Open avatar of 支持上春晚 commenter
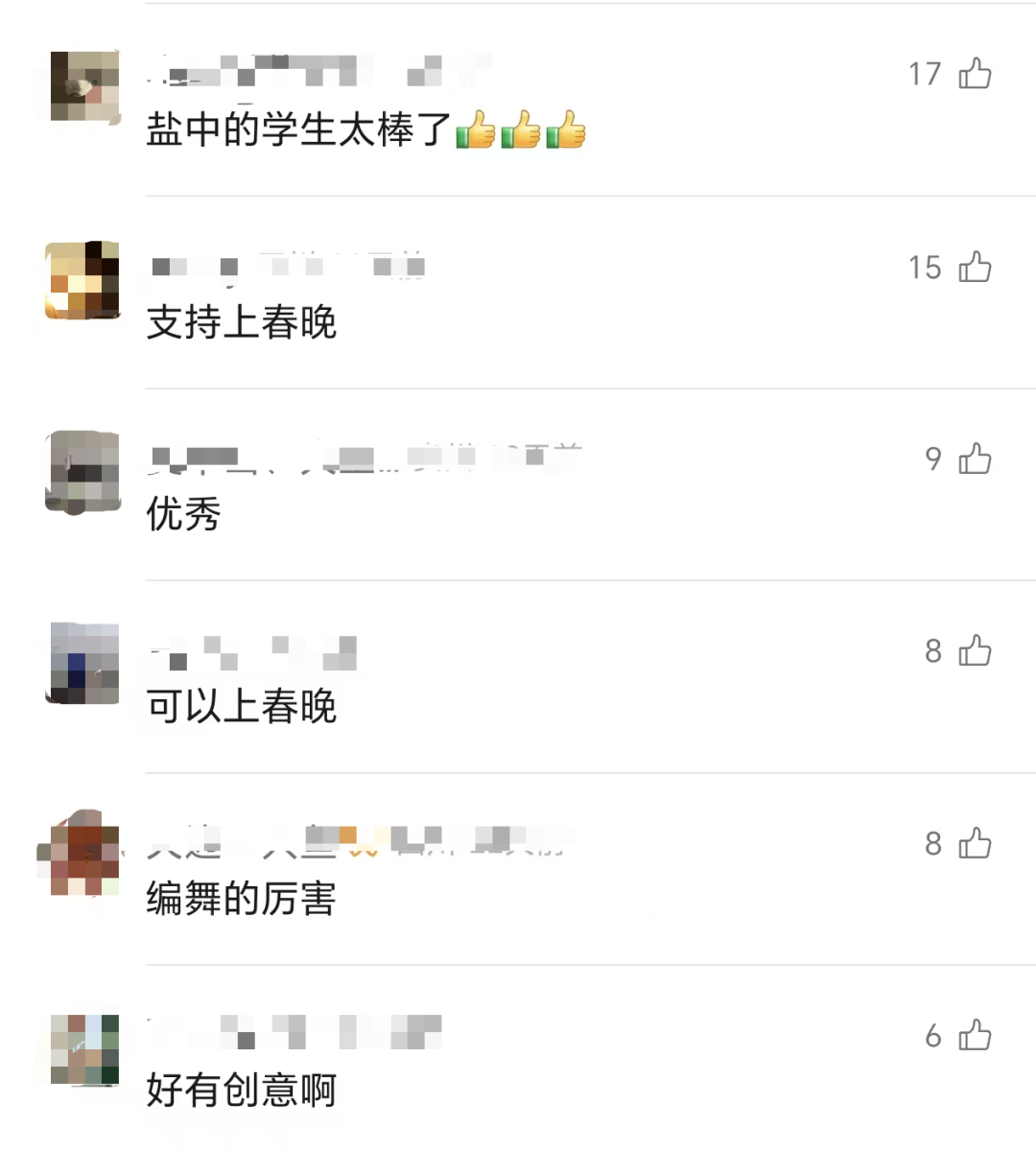This screenshot has height=1151, width=1036. pyautogui.click(x=84, y=280)
